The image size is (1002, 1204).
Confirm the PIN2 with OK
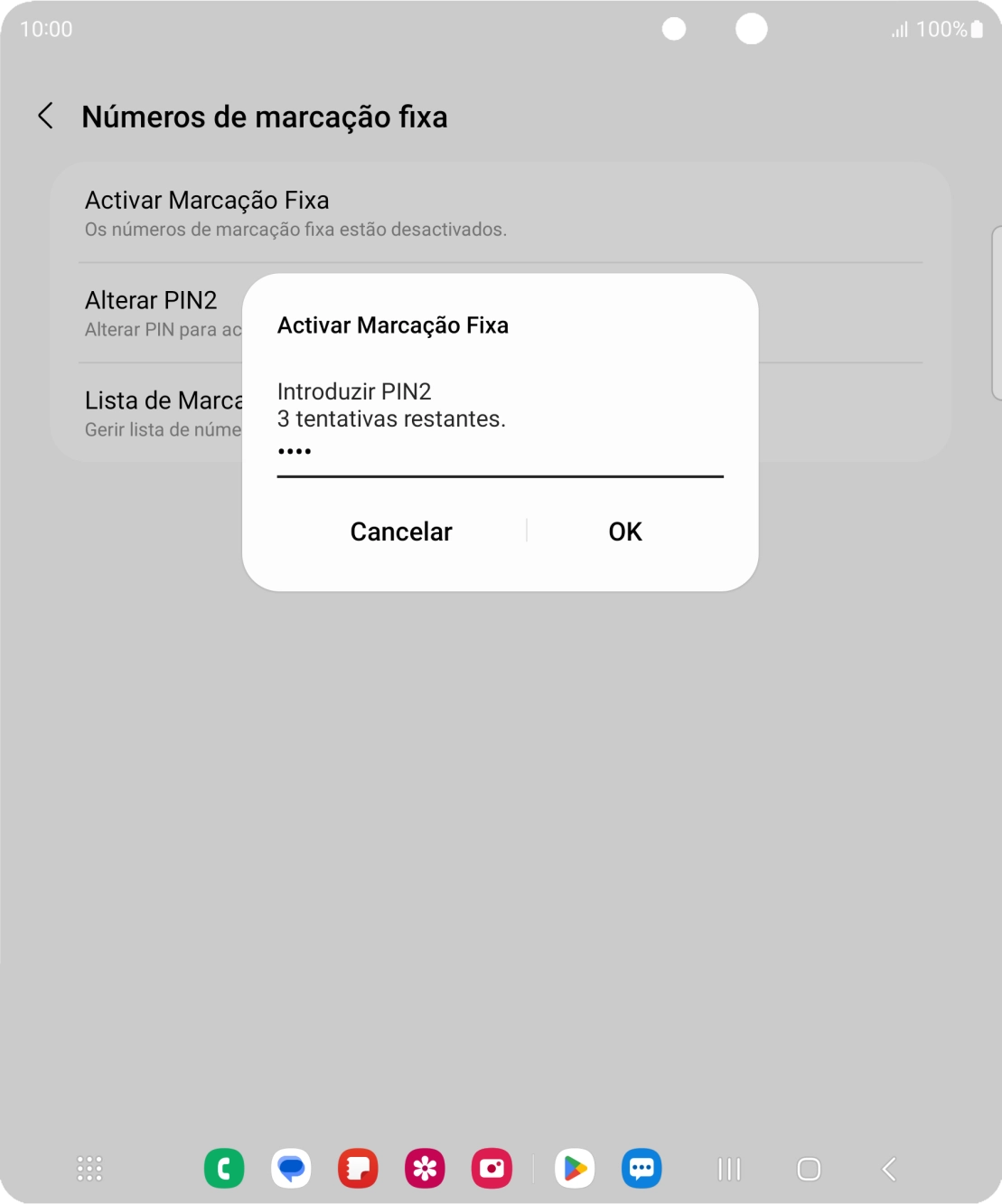[x=624, y=531]
